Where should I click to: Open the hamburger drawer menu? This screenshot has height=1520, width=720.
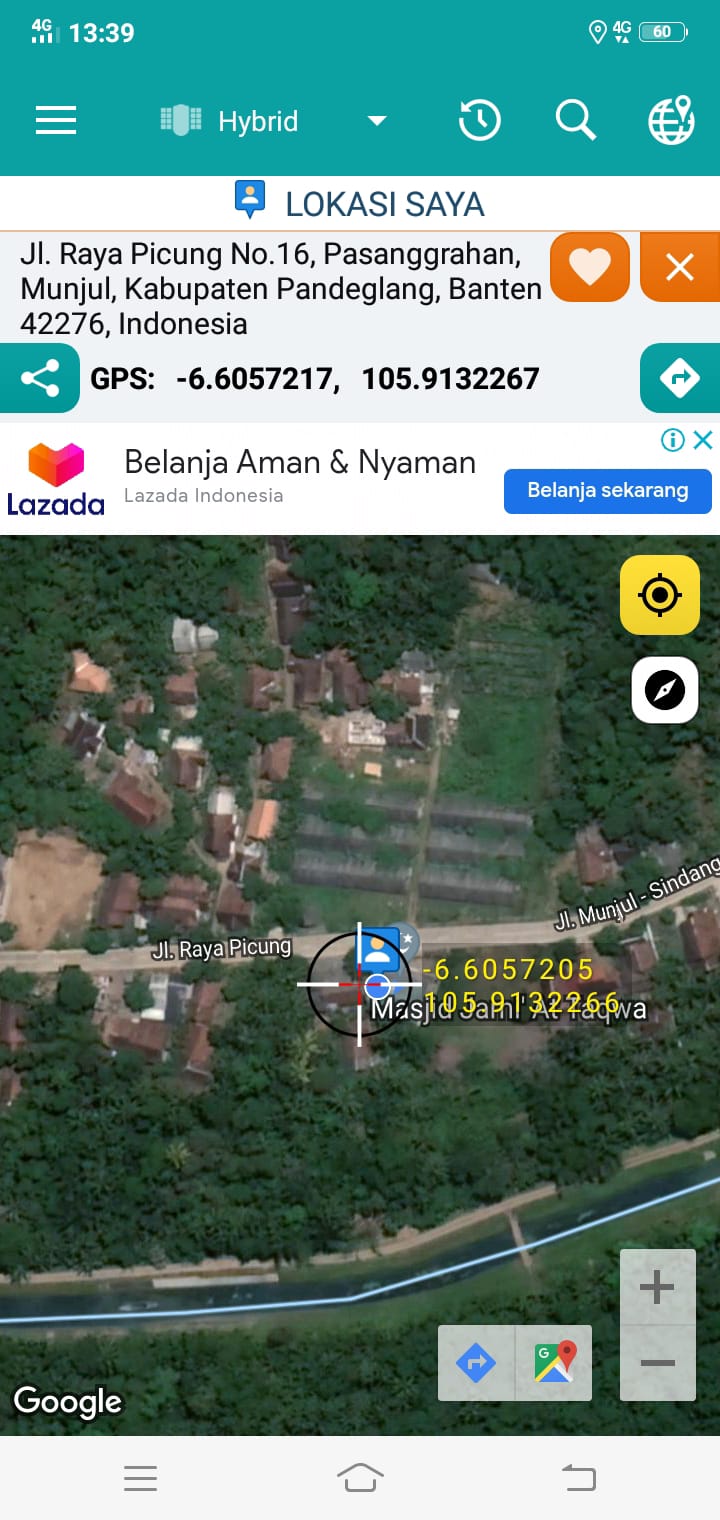[56, 121]
